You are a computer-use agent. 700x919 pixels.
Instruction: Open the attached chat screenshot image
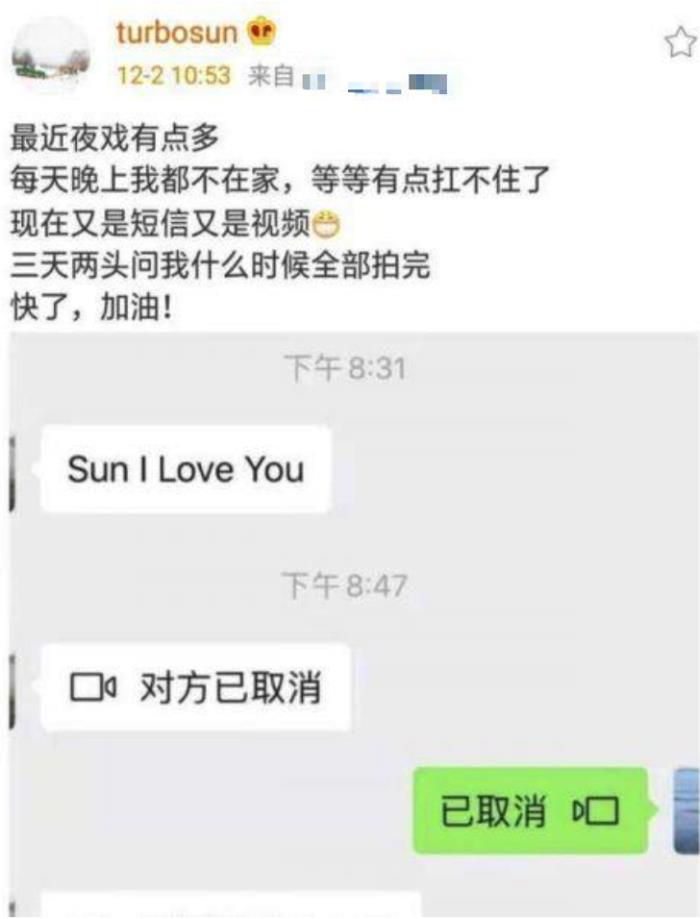[350, 620]
